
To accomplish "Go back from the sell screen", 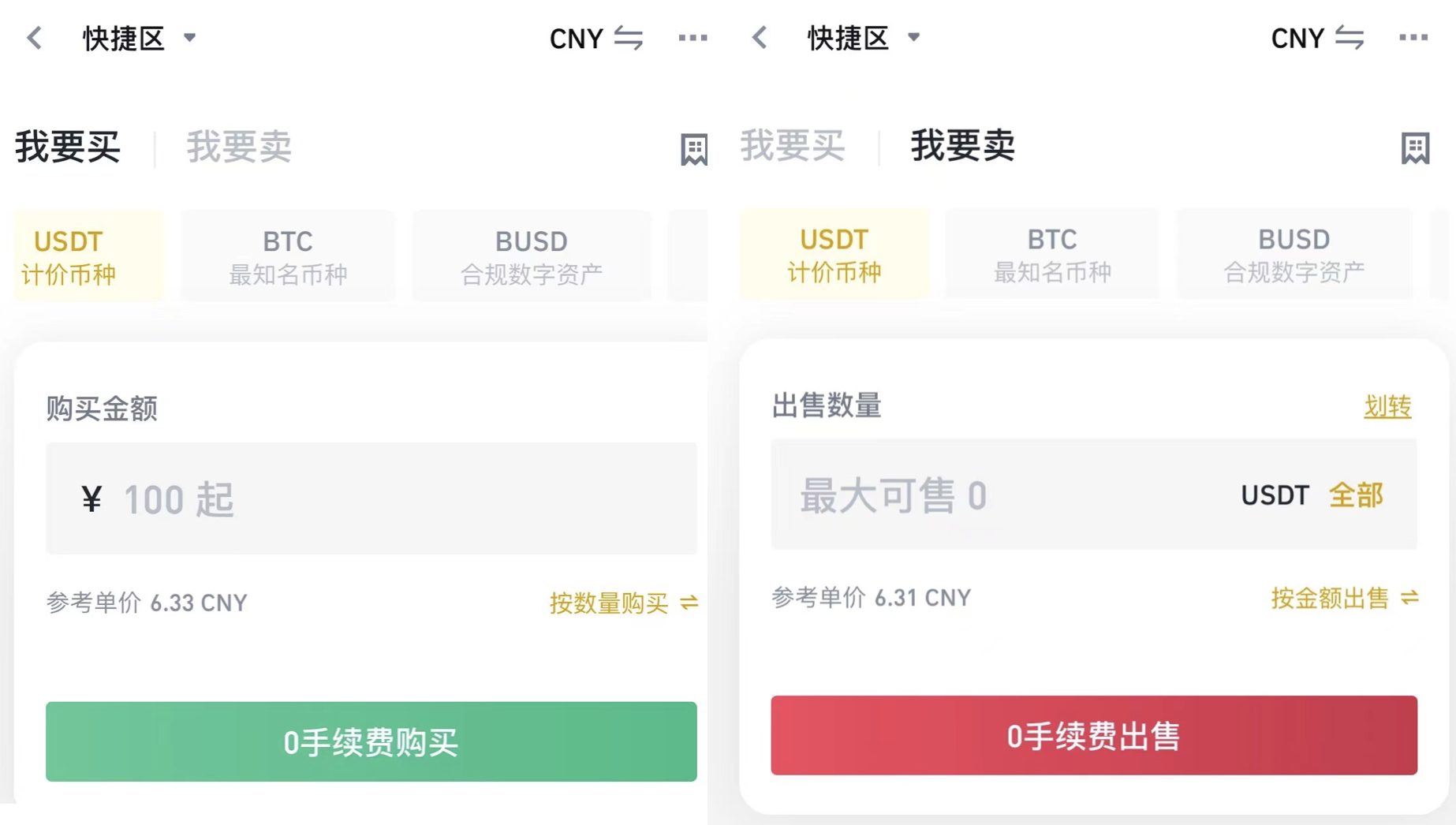I will click(x=760, y=38).
